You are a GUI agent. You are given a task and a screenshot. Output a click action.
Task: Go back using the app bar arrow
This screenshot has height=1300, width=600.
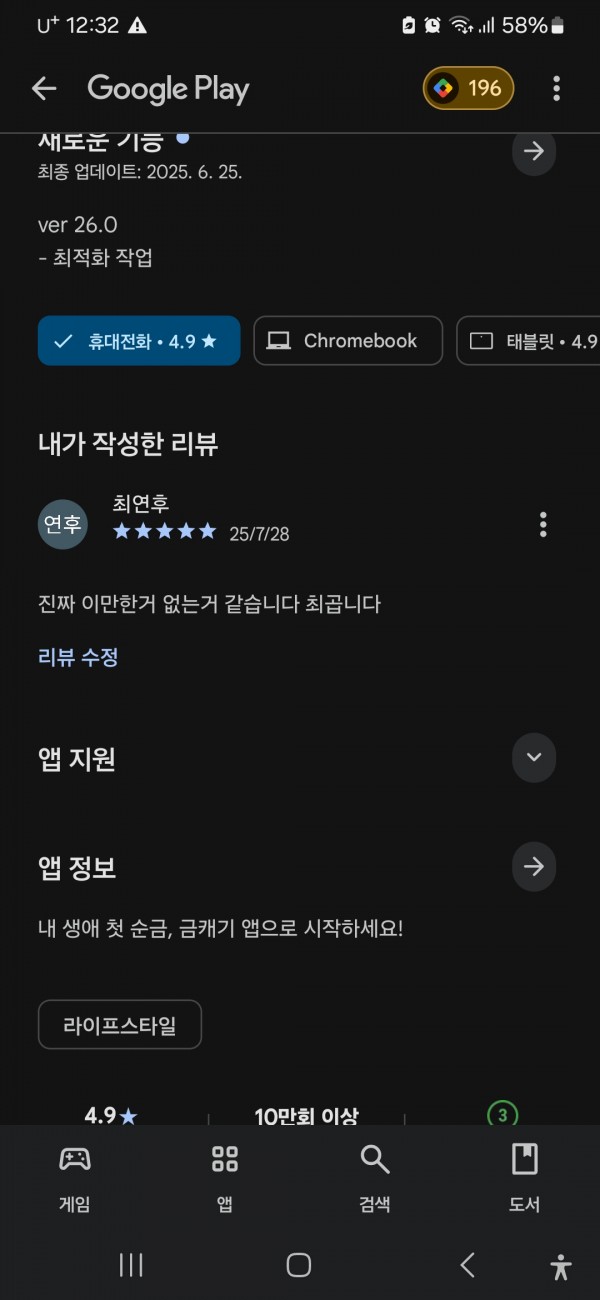click(x=44, y=89)
